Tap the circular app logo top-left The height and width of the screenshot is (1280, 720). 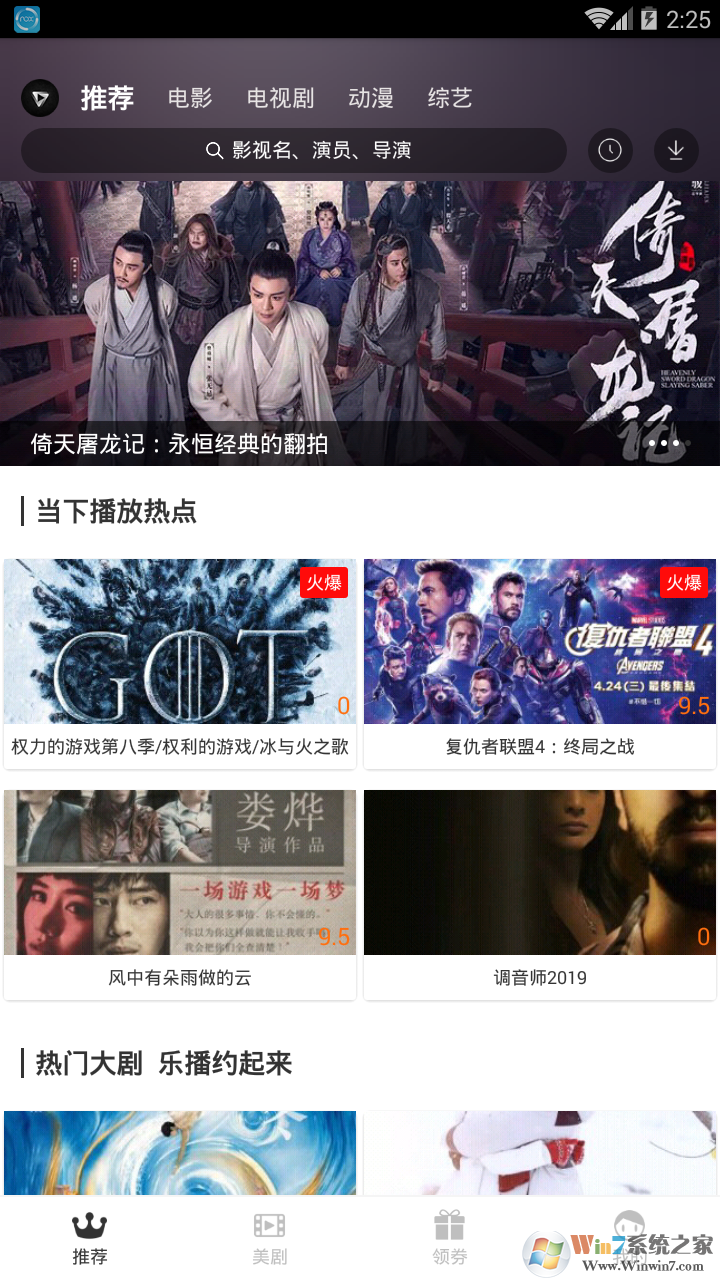(40, 98)
